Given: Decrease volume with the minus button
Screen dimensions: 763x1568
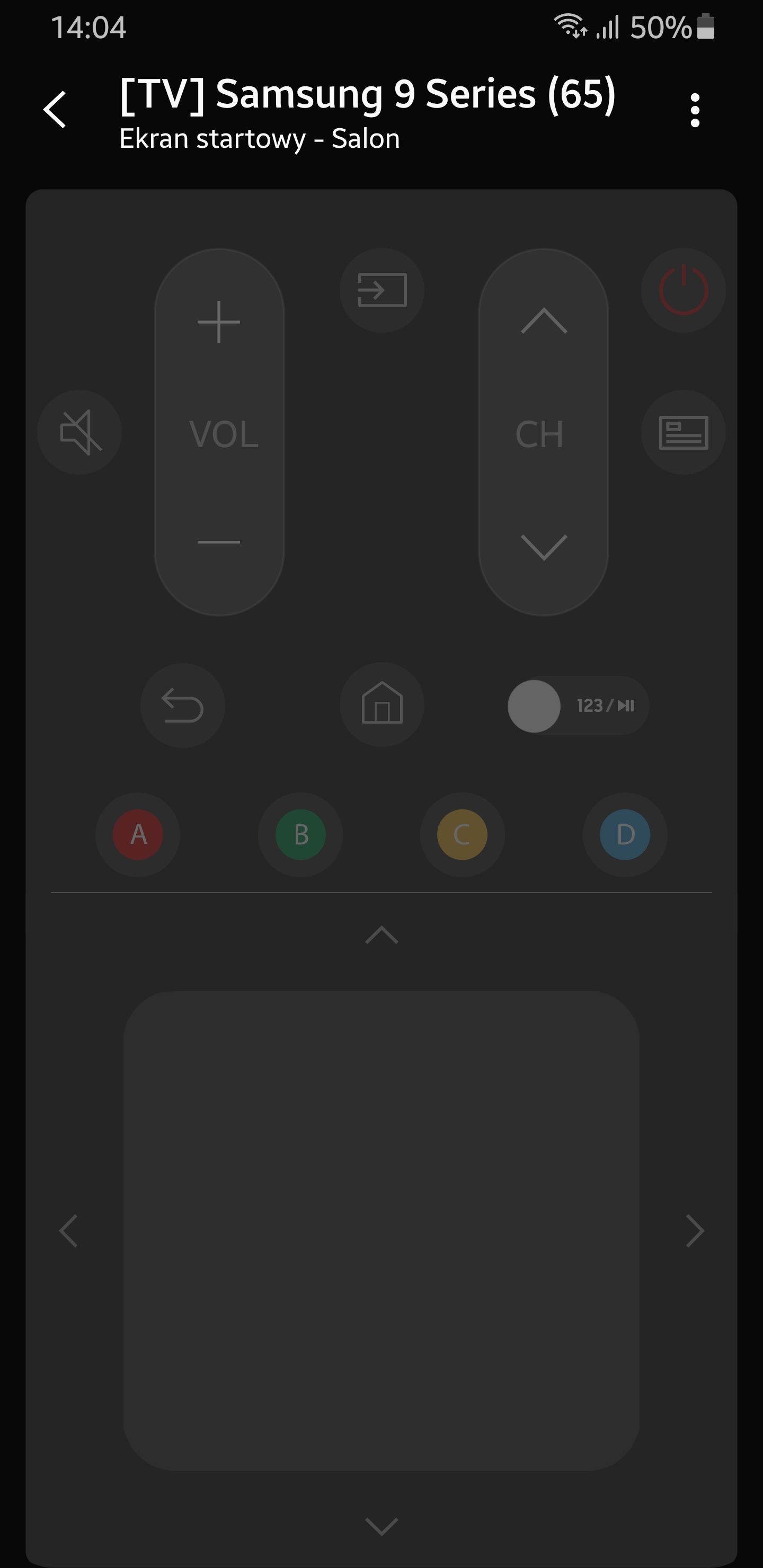Looking at the screenshot, I should click(x=219, y=542).
